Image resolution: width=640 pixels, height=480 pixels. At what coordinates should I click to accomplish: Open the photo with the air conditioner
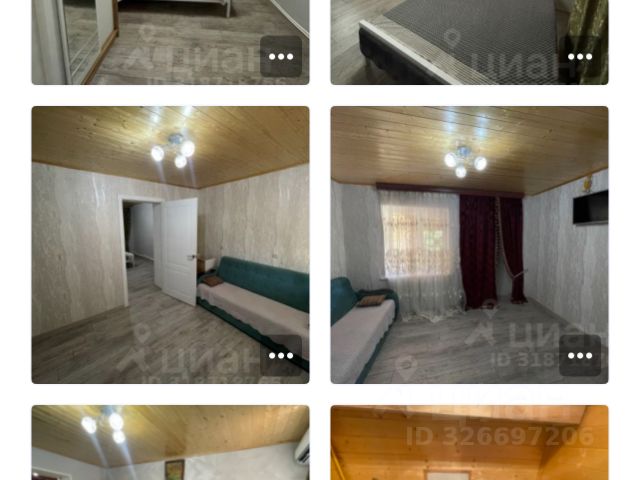click(170, 445)
